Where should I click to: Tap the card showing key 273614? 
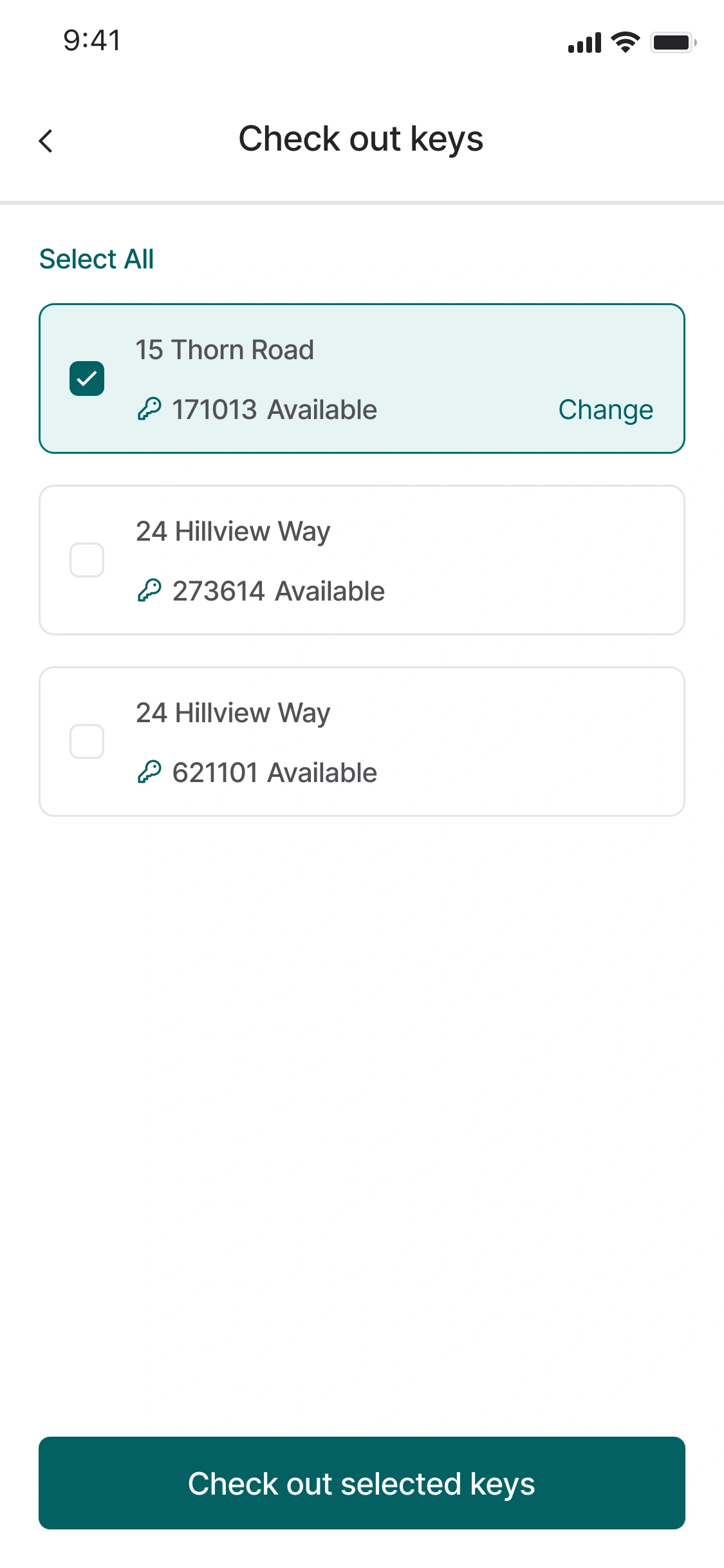click(362, 560)
